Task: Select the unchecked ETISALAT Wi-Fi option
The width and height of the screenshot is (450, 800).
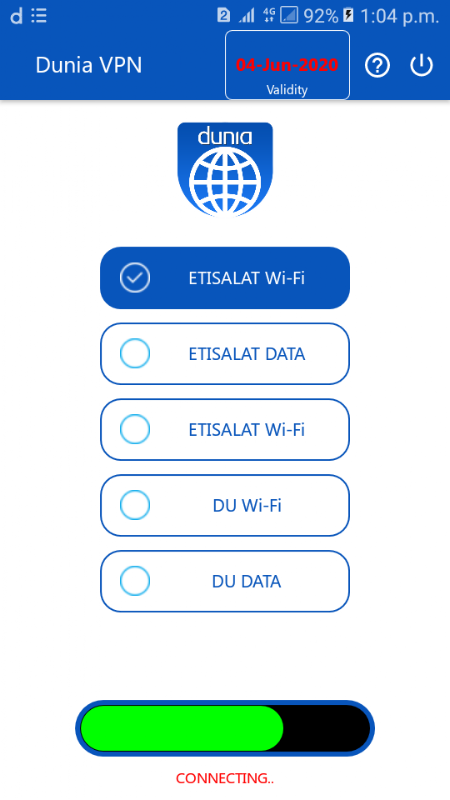Action: pos(225,430)
